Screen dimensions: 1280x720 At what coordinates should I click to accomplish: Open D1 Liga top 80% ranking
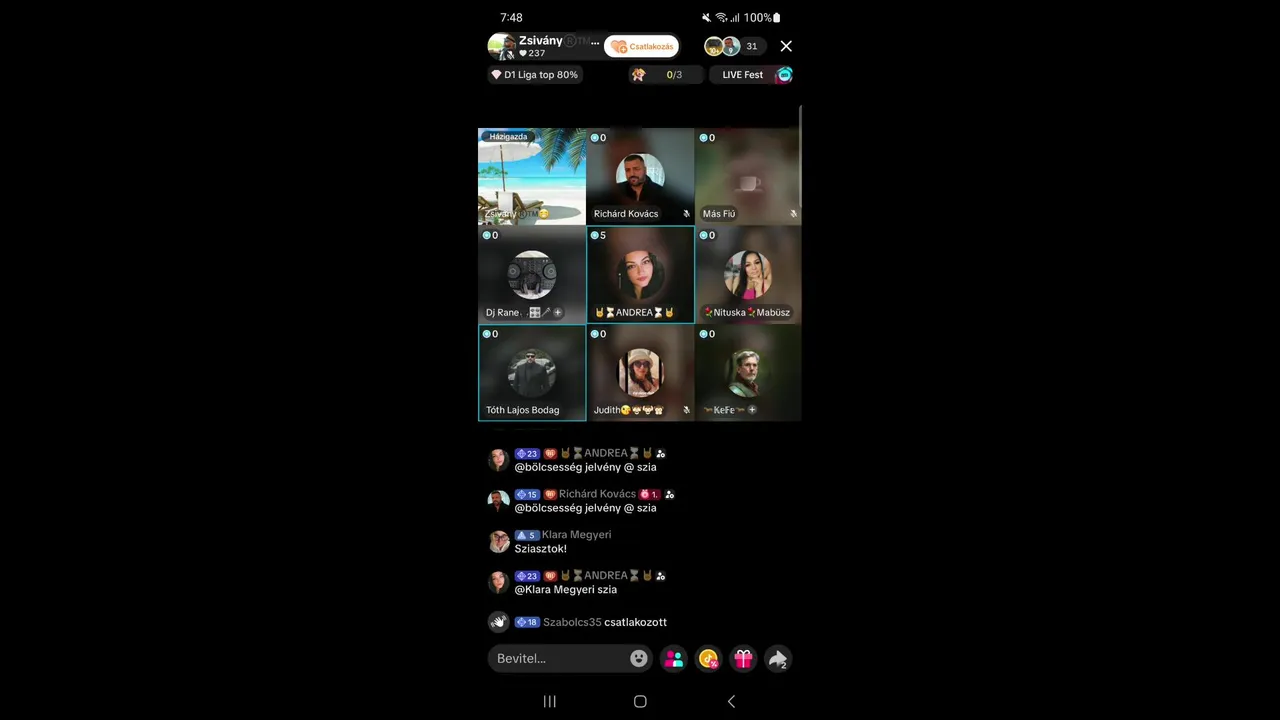tap(534, 75)
